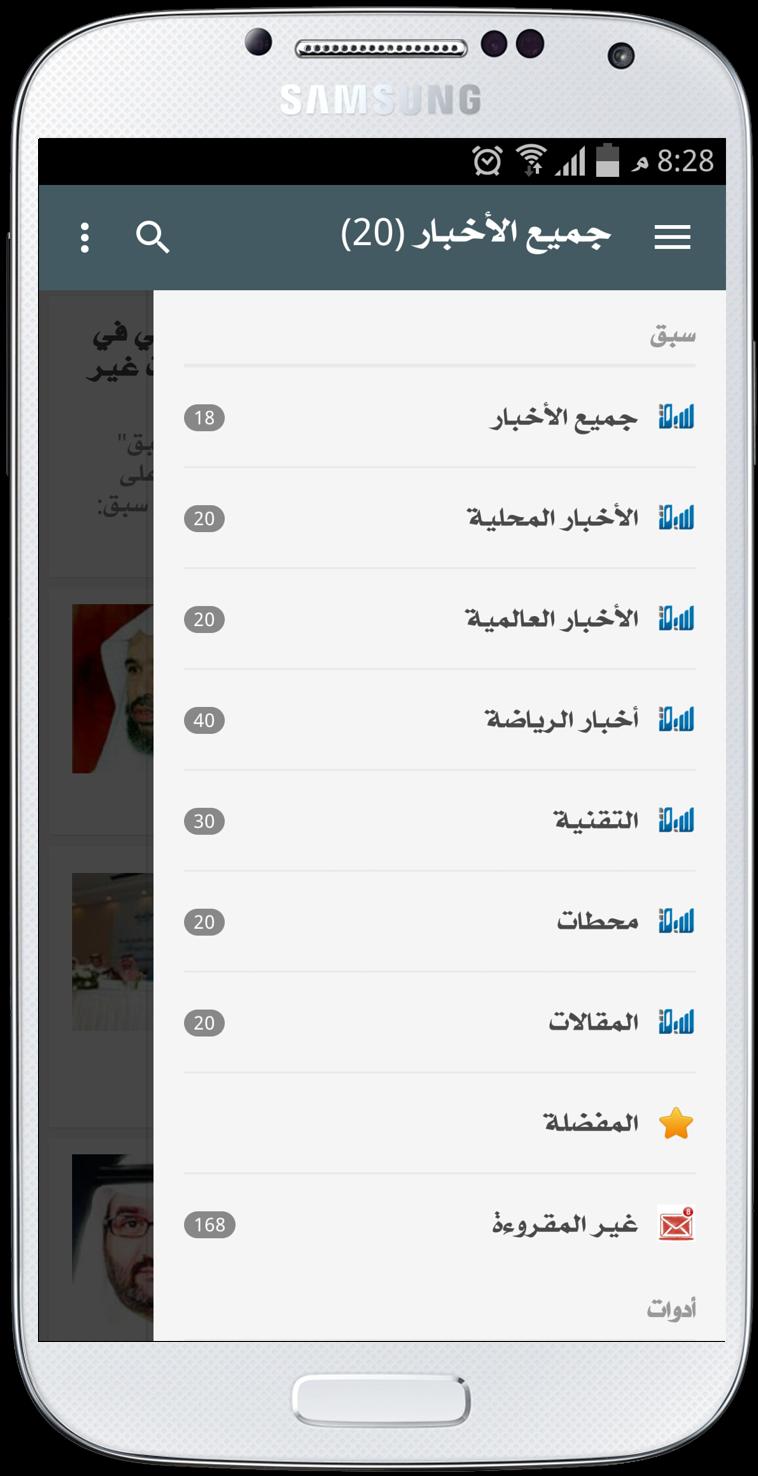The height and width of the screenshot is (1476, 758).
Task: Select the feed icon beside الأخبار المحلية
Action: pyautogui.click(x=676, y=518)
